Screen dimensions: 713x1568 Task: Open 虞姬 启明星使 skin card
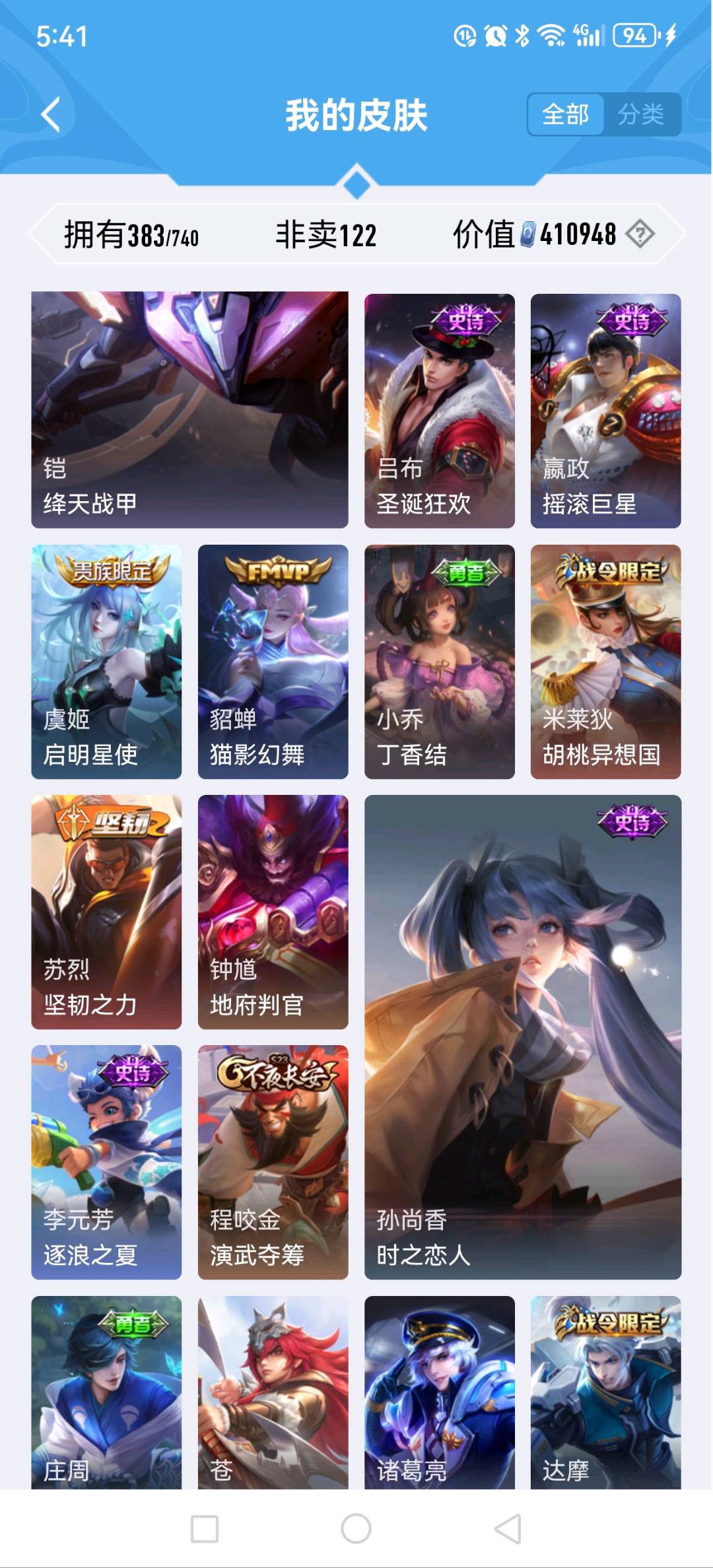coord(106,661)
